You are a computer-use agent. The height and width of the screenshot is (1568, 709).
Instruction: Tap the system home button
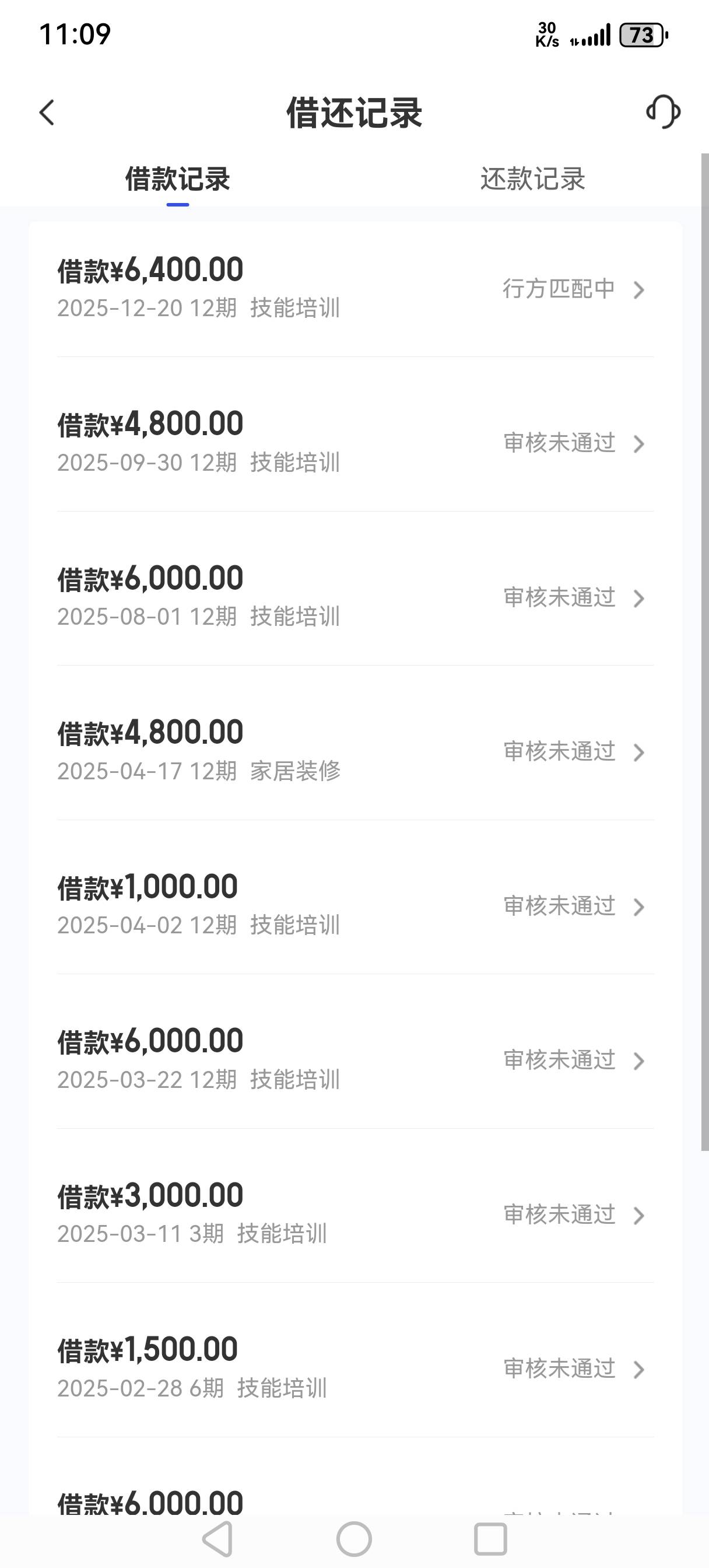pyautogui.click(x=353, y=1539)
